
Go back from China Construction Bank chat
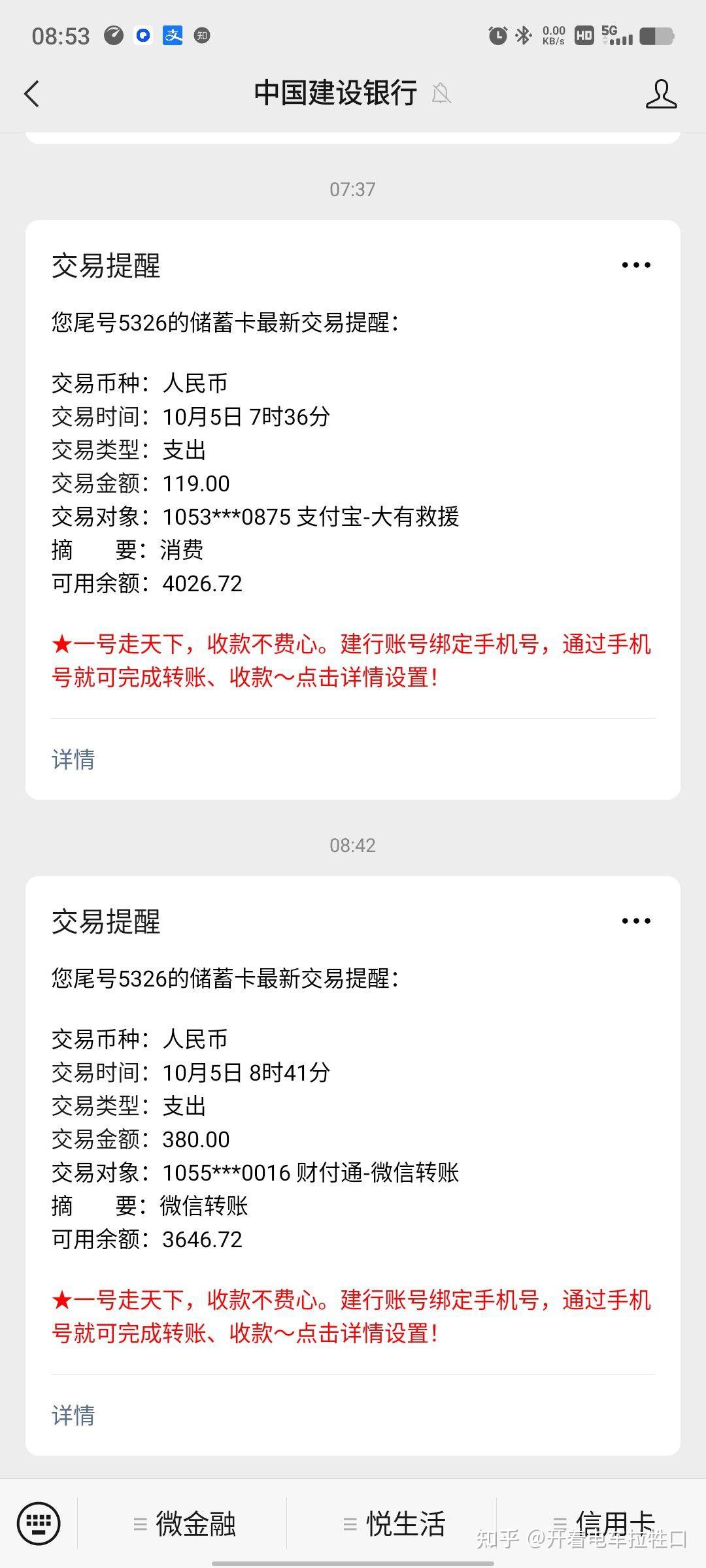[x=32, y=93]
